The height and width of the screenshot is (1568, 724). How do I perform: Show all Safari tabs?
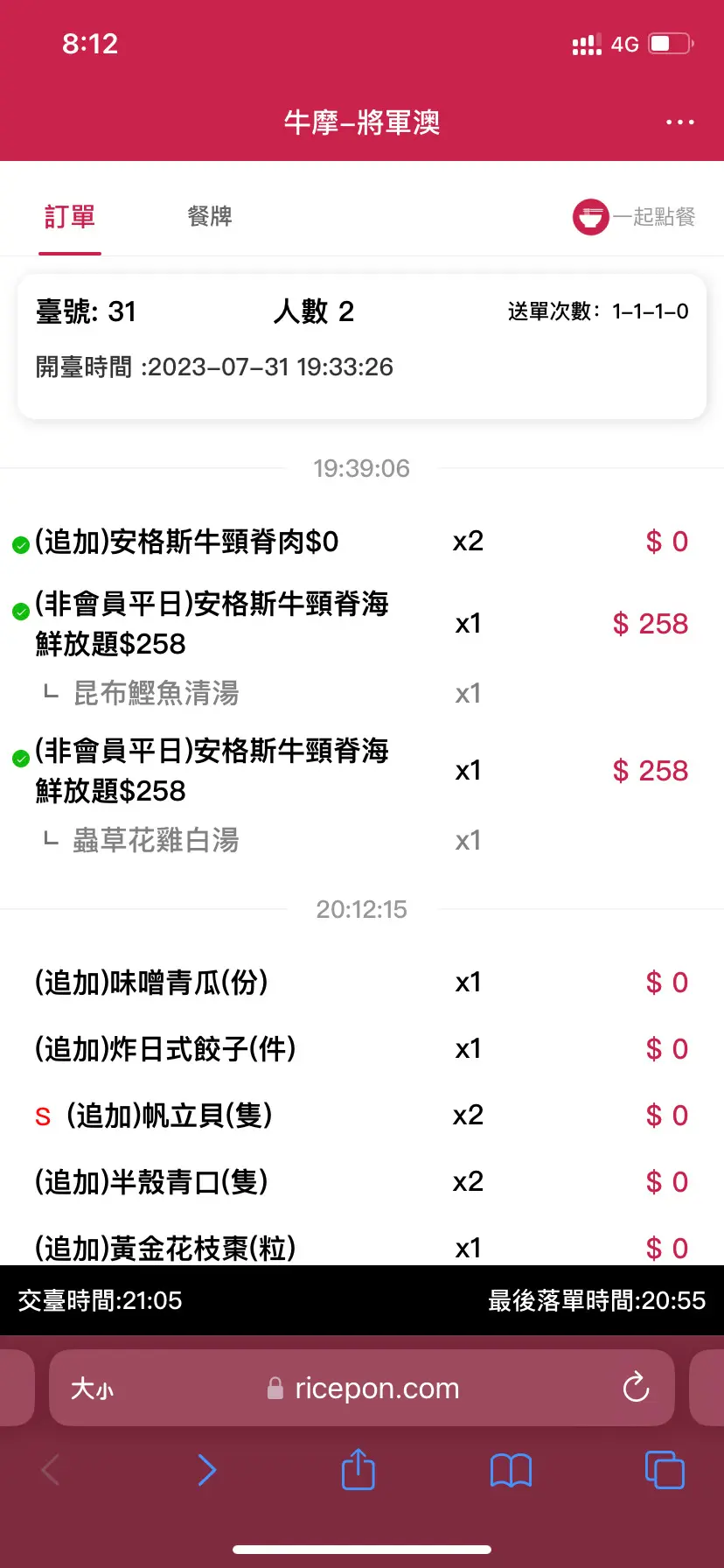[665, 1470]
